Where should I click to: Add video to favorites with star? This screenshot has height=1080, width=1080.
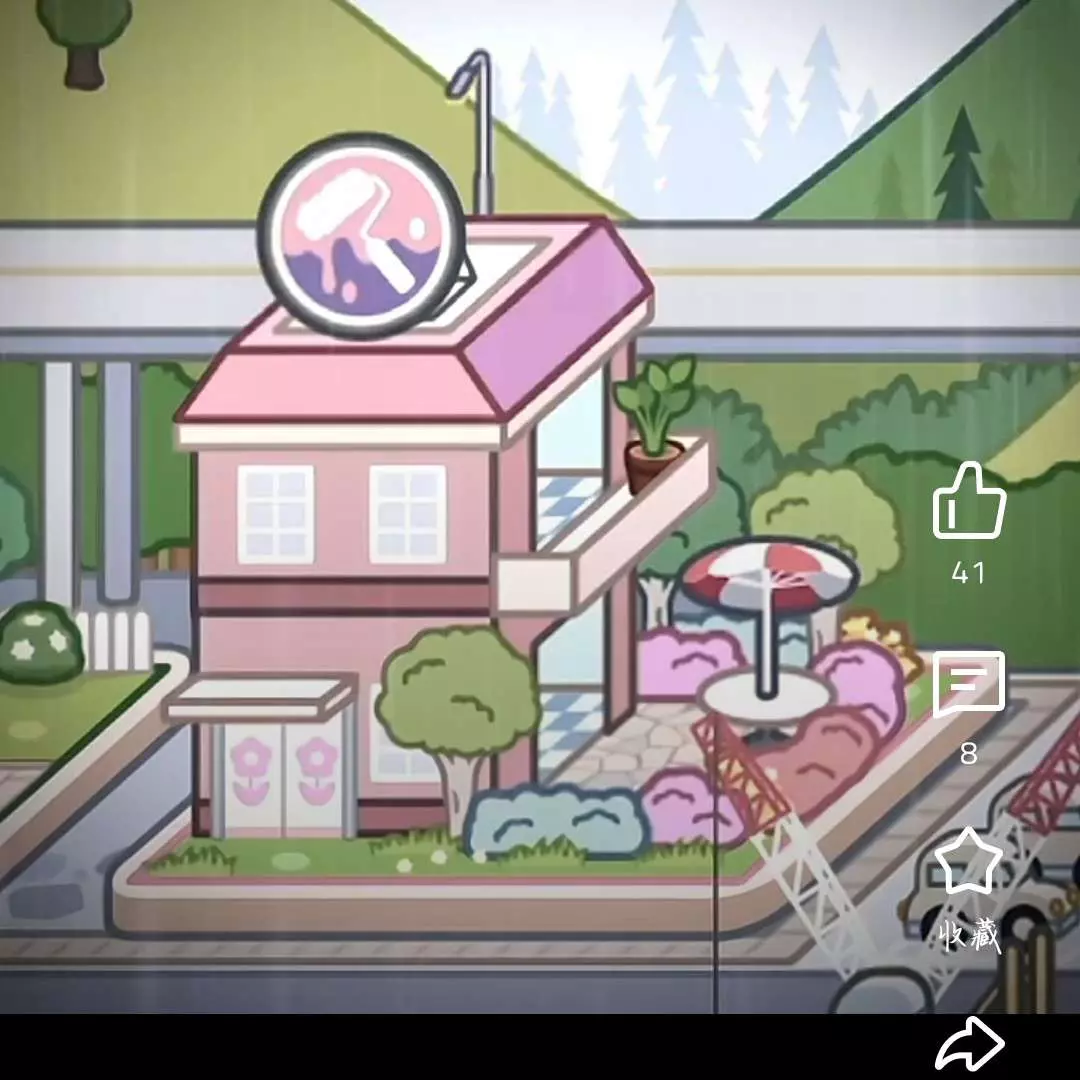969,863
